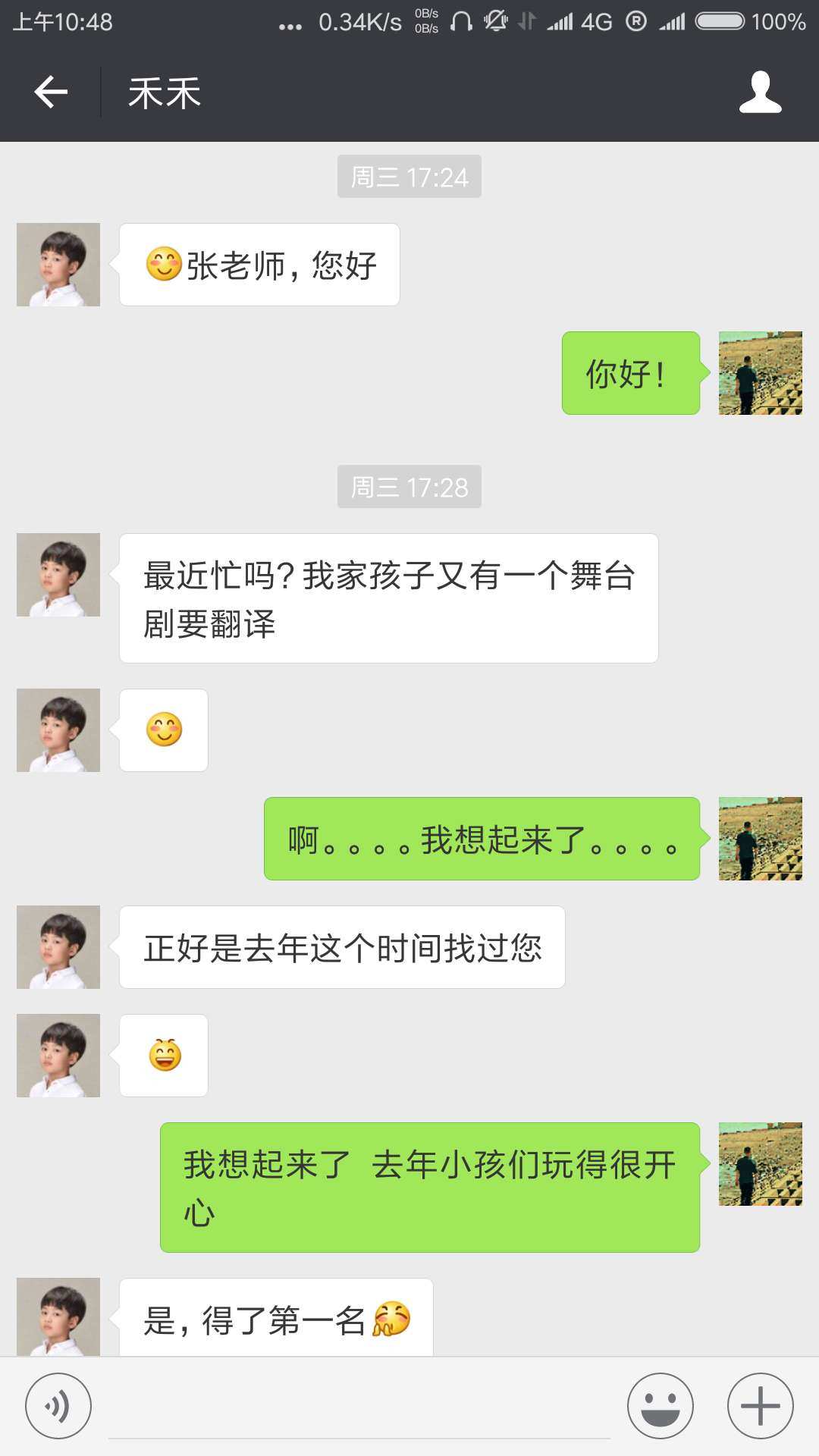This screenshot has height=1456, width=819.
Task: Switch to voice message input
Action: pyautogui.click(x=58, y=1406)
